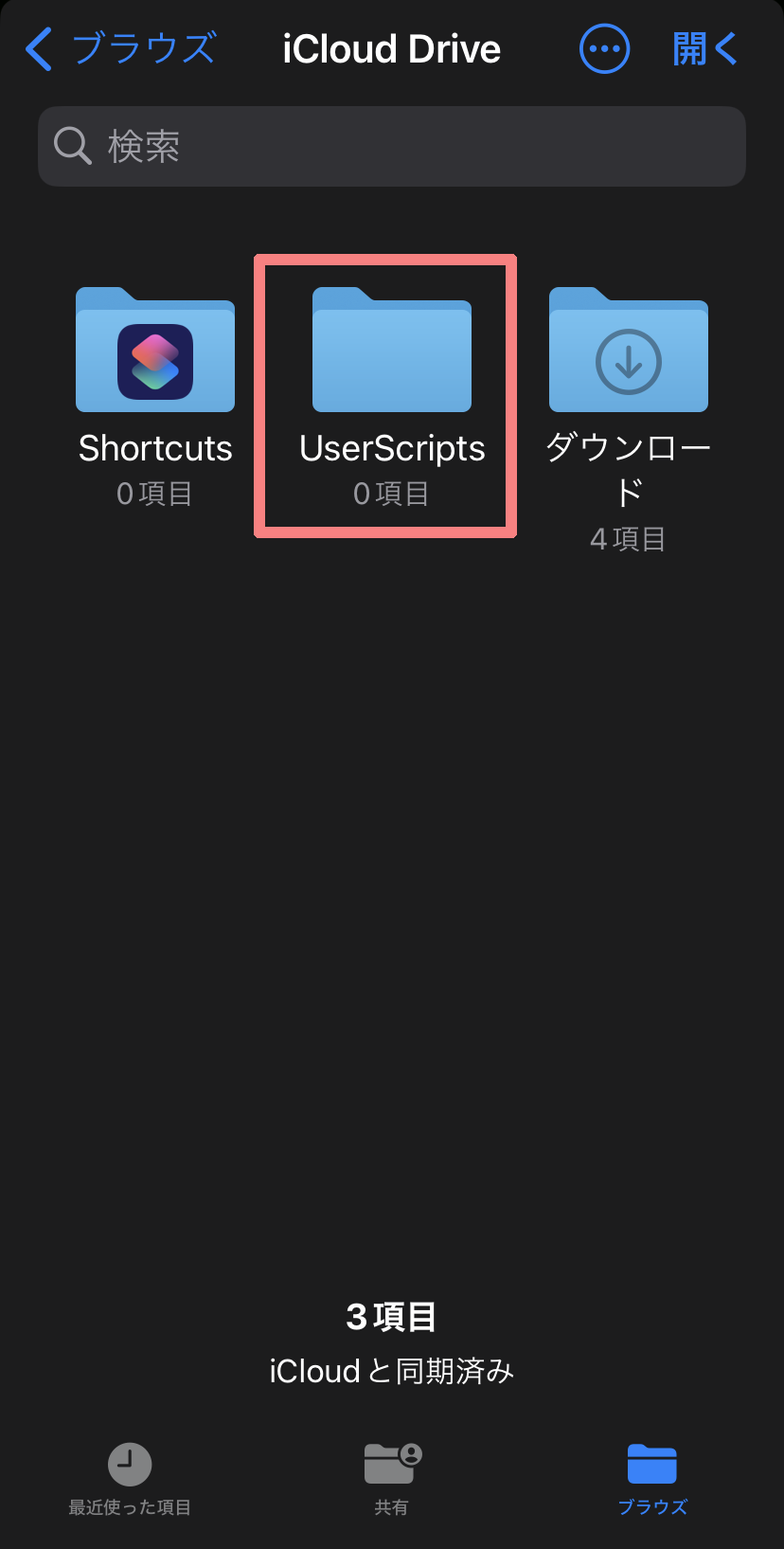Open the more options ellipsis menu
Screen dimensions: 784x1549
coord(604,49)
